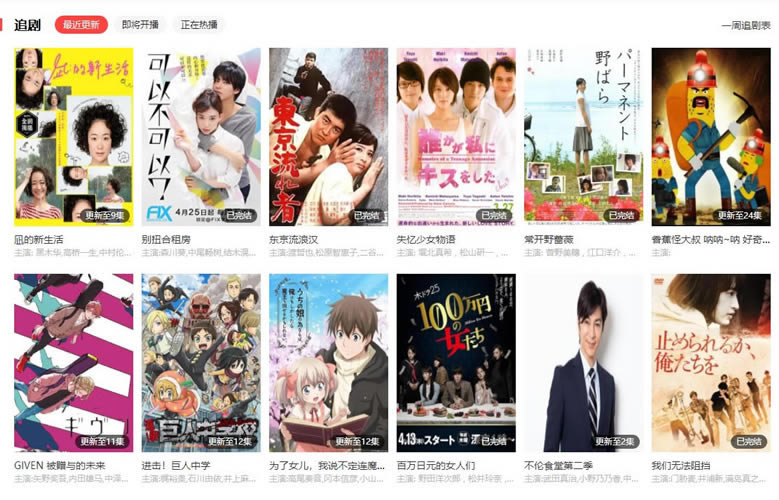Viewport: 779px width, 500px height.
Task: Open 香蕉怪大叔 呐呐~呐 series
Action: [x=710, y=137]
